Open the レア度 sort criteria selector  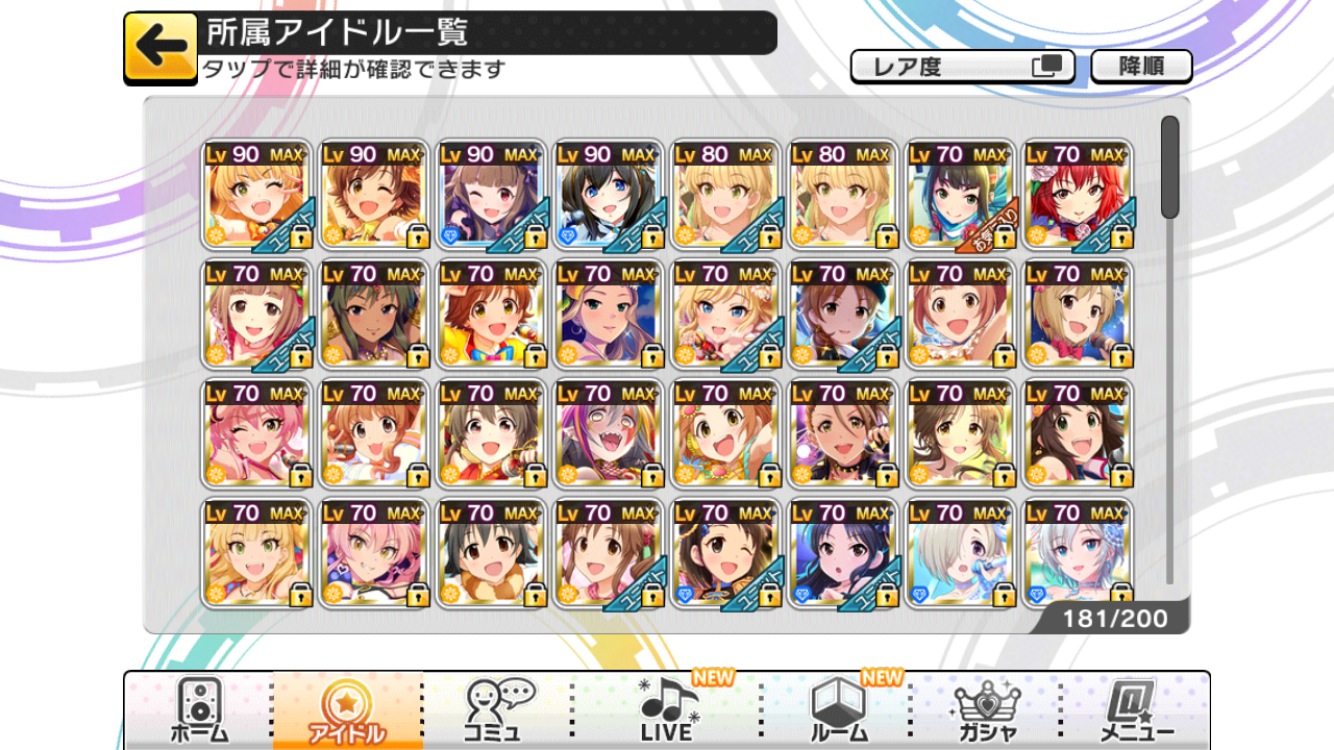961,67
